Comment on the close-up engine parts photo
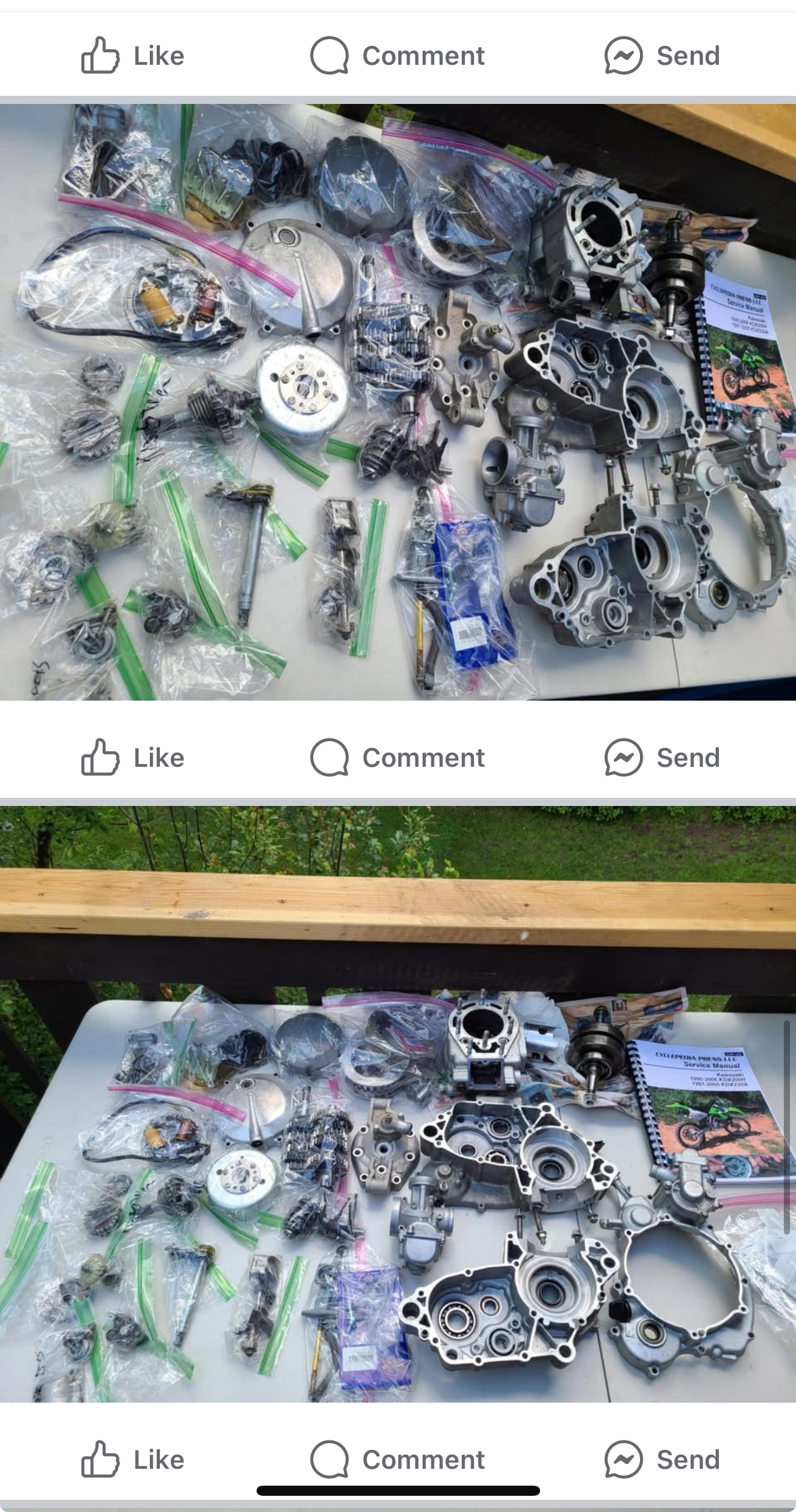The height and width of the screenshot is (1512, 796). [x=398, y=757]
